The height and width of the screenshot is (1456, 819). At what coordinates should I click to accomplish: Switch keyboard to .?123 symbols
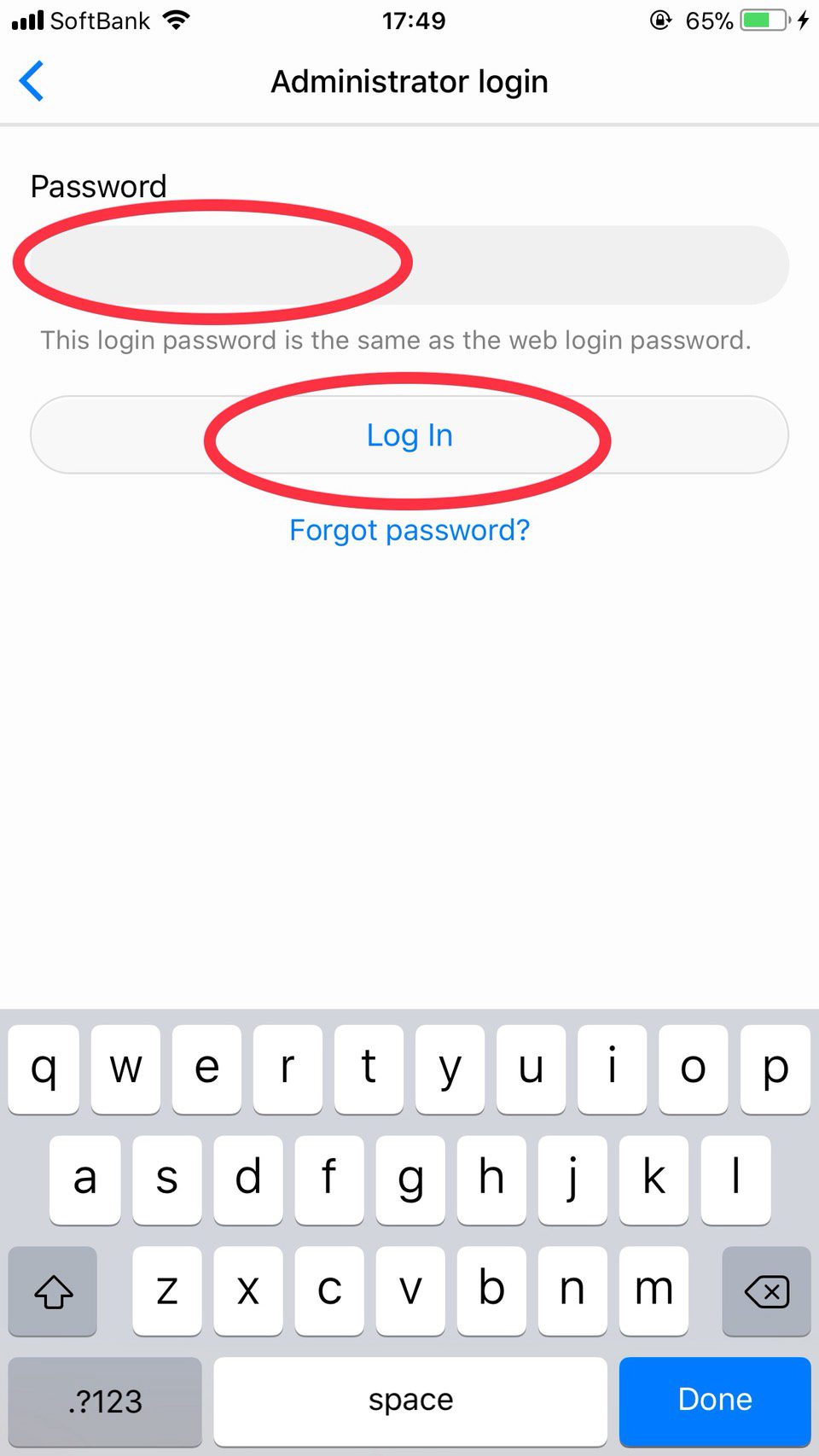tap(105, 1400)
